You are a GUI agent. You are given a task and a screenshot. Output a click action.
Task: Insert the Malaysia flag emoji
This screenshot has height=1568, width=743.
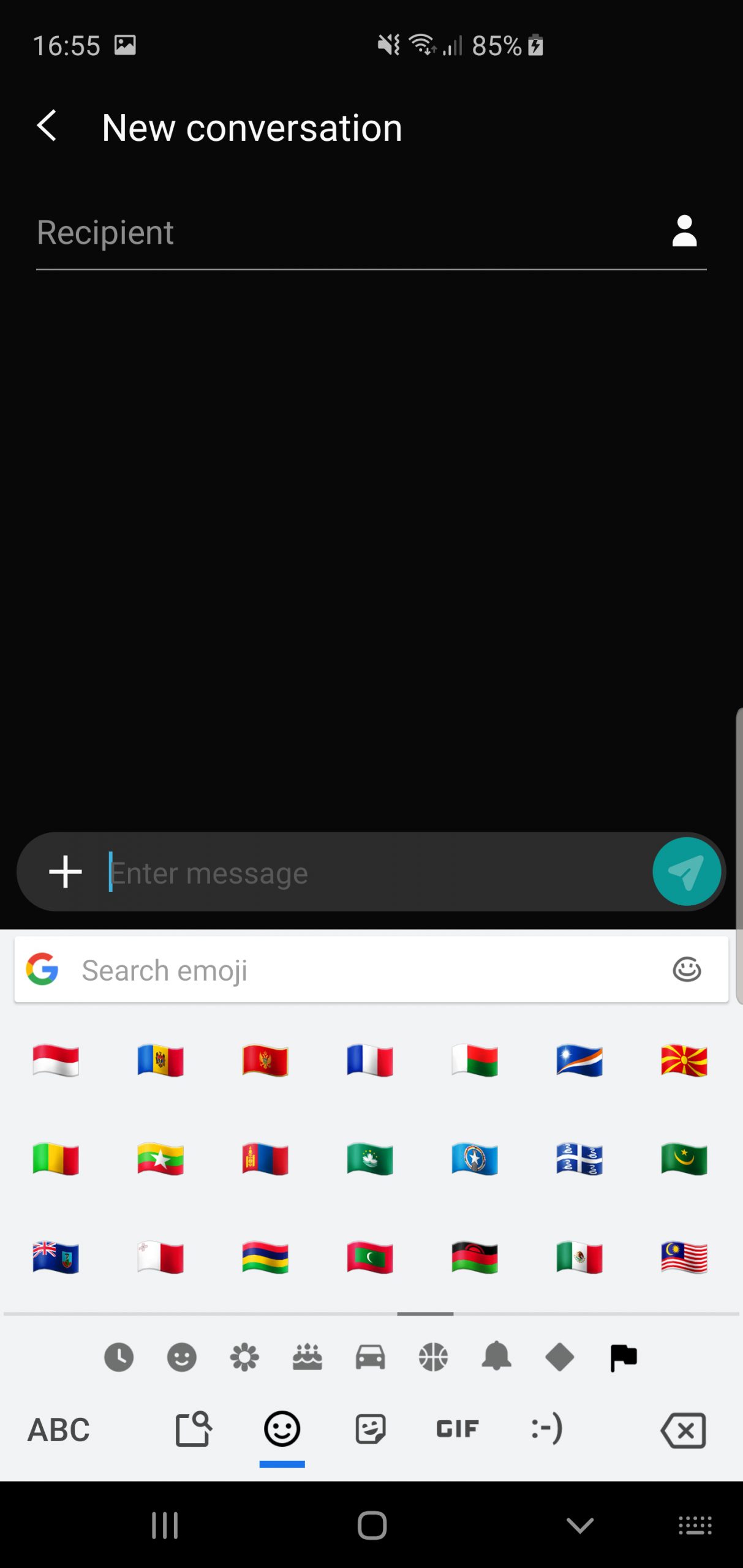684,1257
